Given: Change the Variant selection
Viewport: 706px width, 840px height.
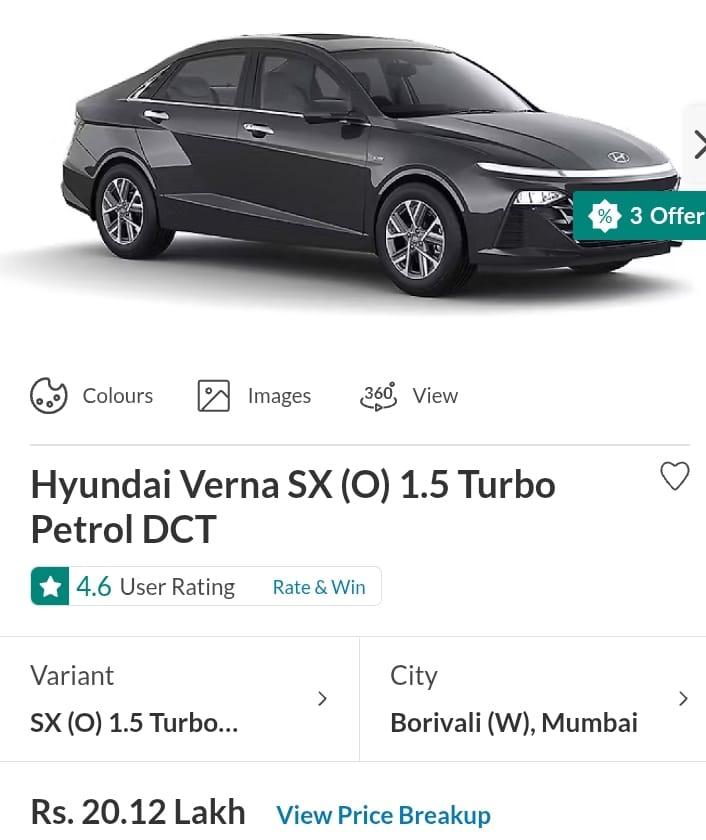Looking at the screenshot, I should 180,699.
